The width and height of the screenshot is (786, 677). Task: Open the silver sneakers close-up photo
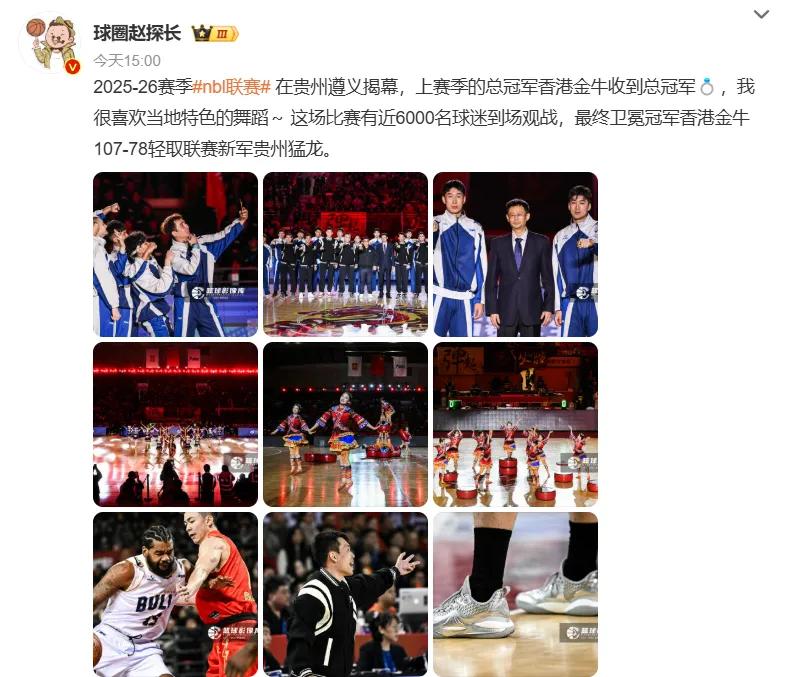coord(515,594)
